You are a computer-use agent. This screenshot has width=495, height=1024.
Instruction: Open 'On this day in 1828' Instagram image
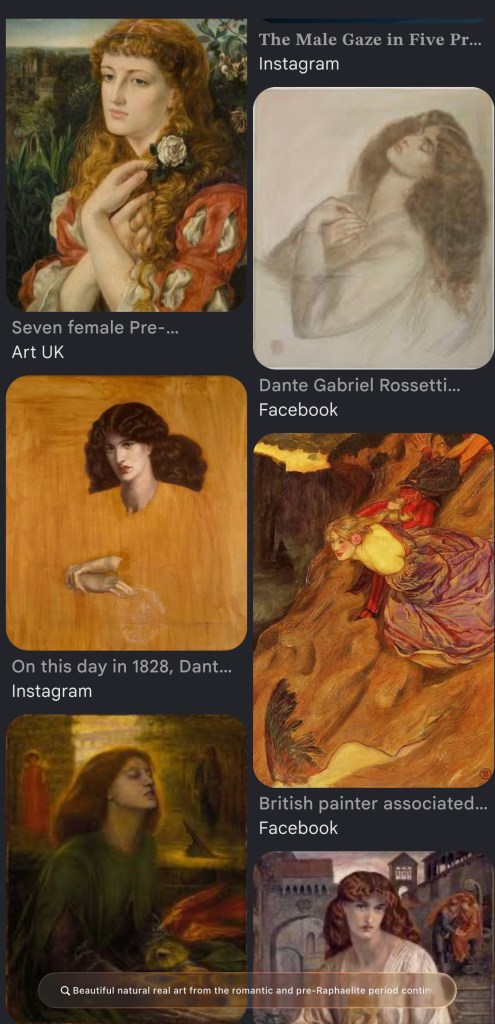coord(127,513)
